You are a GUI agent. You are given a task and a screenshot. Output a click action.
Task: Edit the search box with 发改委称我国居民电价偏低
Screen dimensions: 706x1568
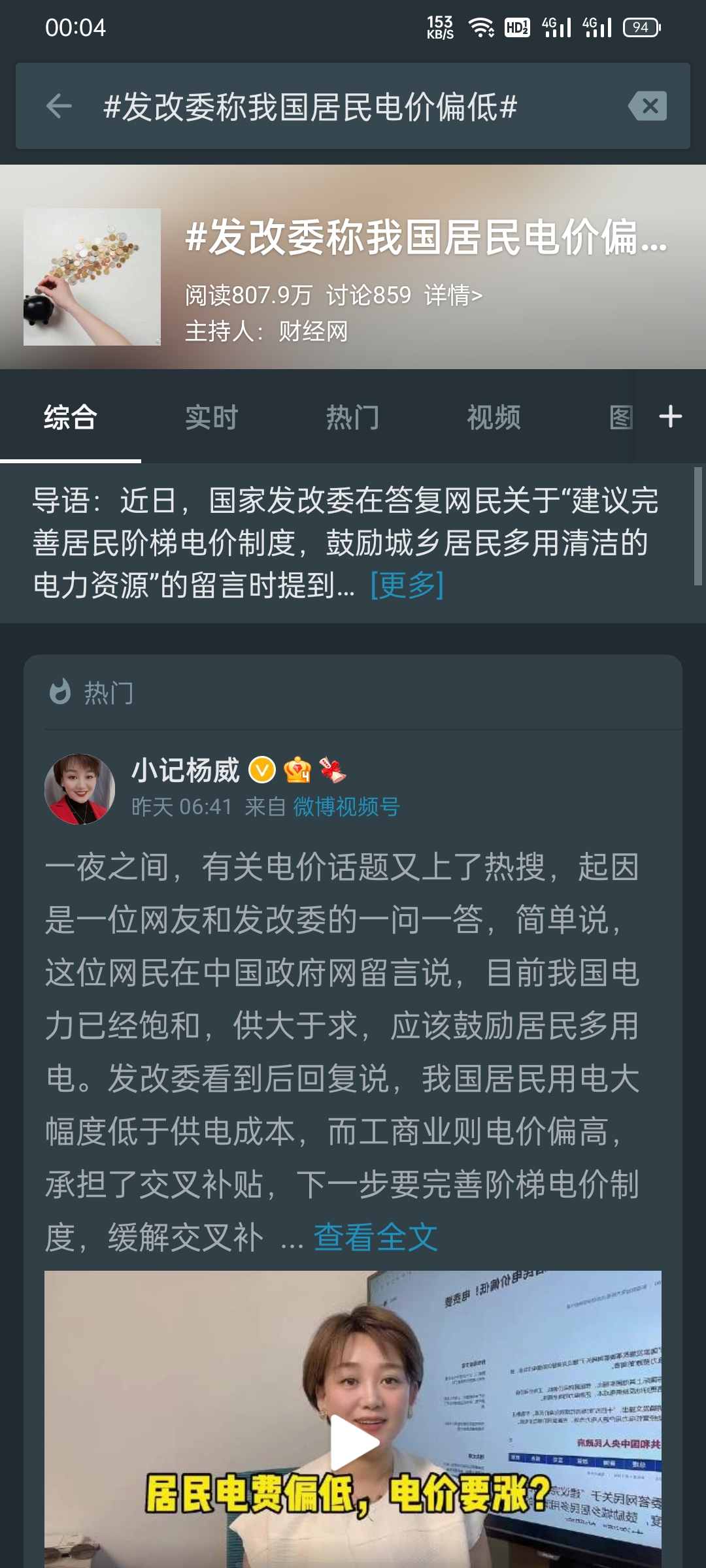point(311,107)
